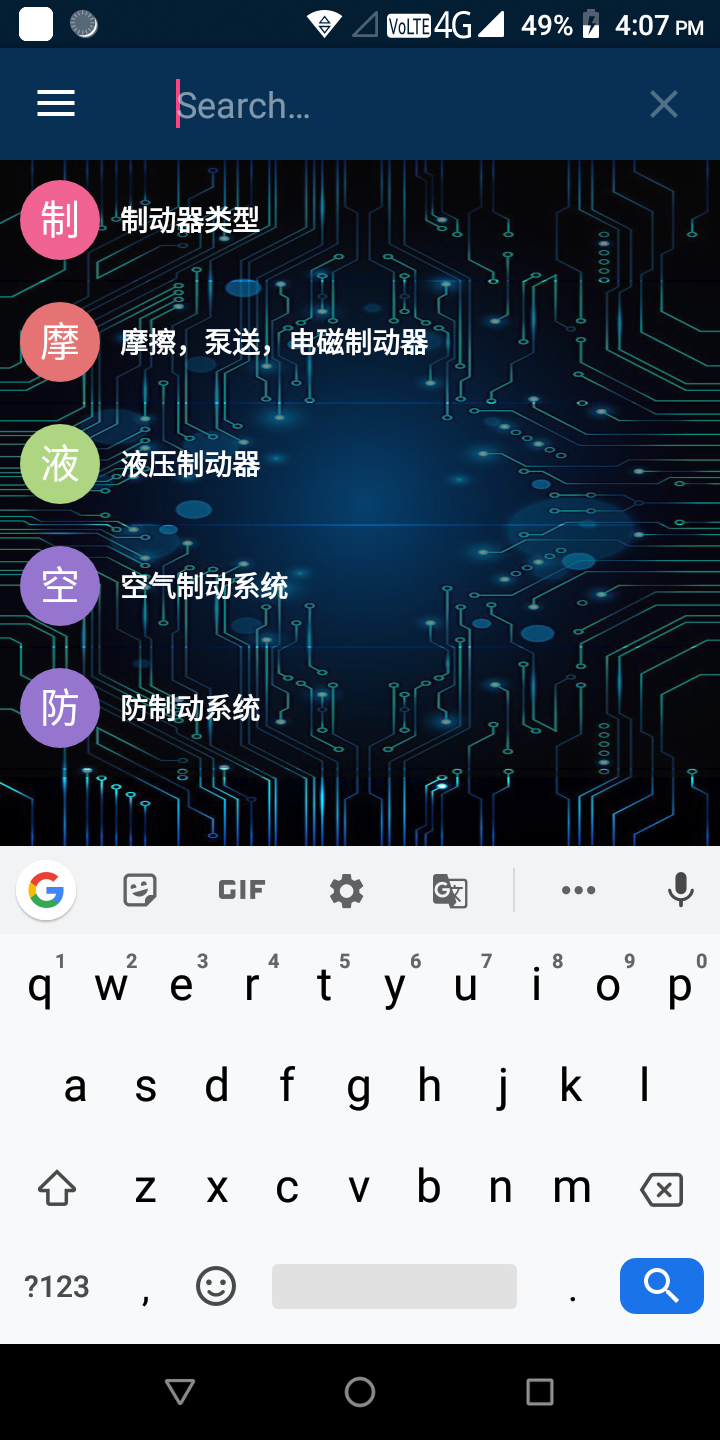The width and height of the screenshot is (720, 1440).
Task: Activate Google Translate in the keyboard toolbar
Action: click(449, 890)
